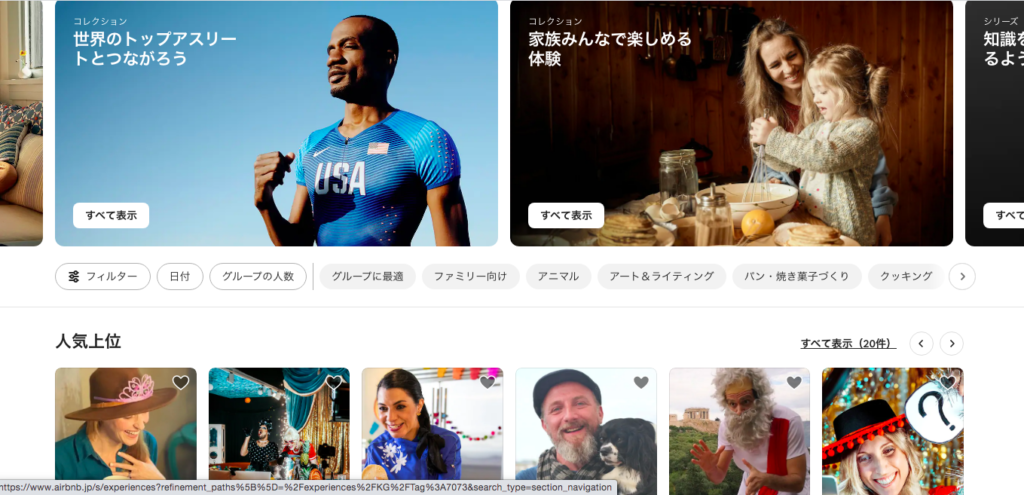Open the グループの人数 group size chip
Image resolution: width=1024 pixels, height=495 pixels.
(258, 276)
